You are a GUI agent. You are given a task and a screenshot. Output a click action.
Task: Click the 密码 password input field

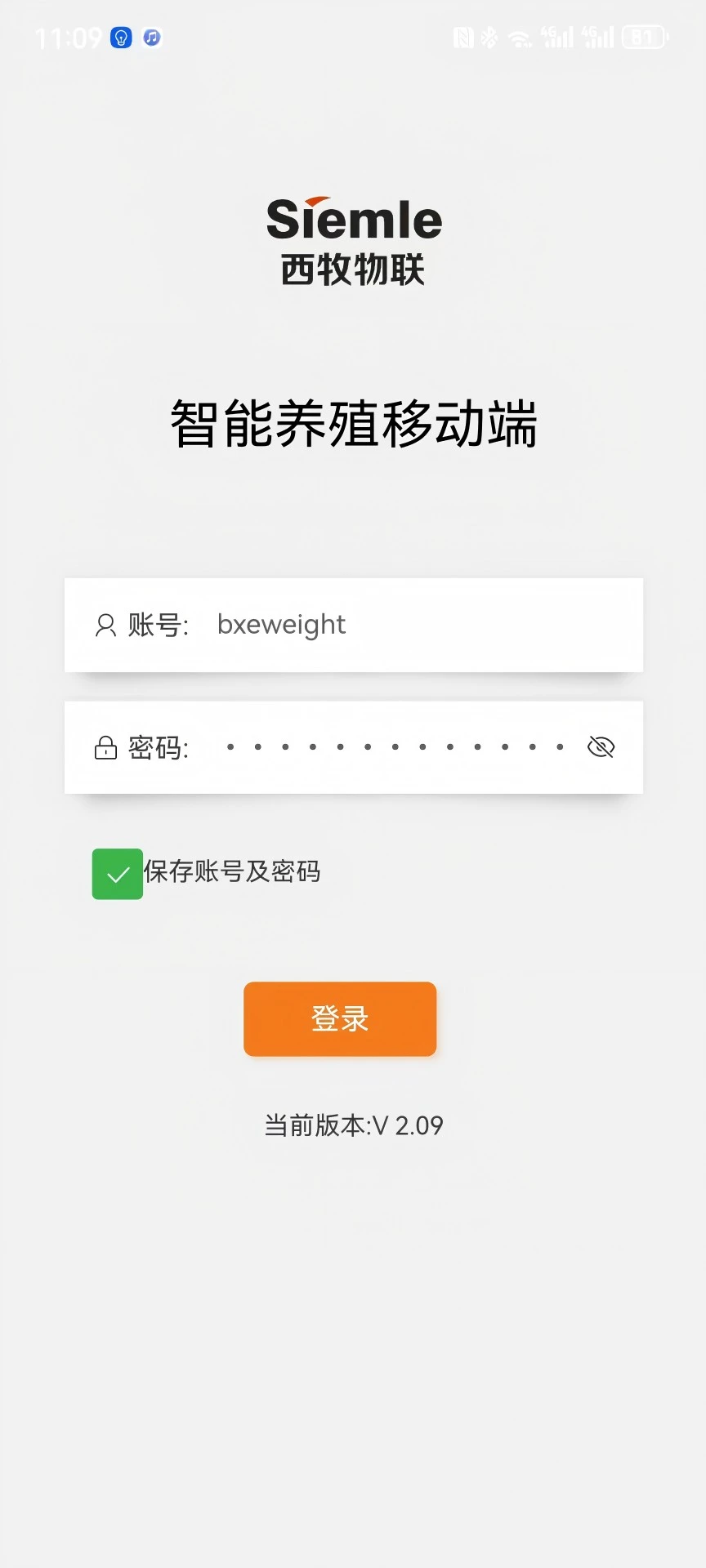click(x=353, y=747)
